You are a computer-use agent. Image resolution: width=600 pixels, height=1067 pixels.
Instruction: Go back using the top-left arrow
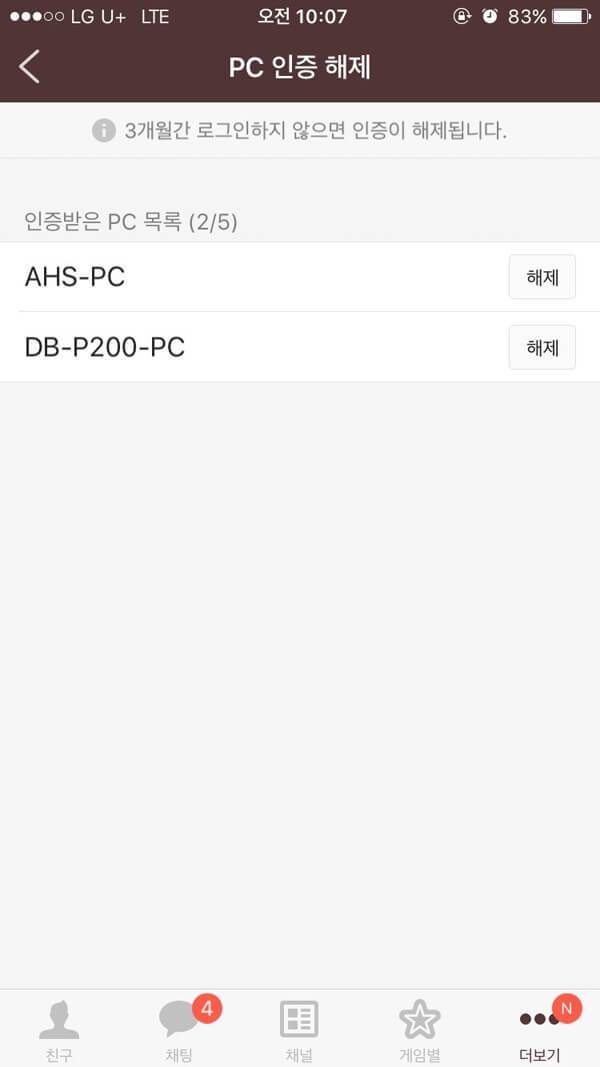tap(30, 67)
